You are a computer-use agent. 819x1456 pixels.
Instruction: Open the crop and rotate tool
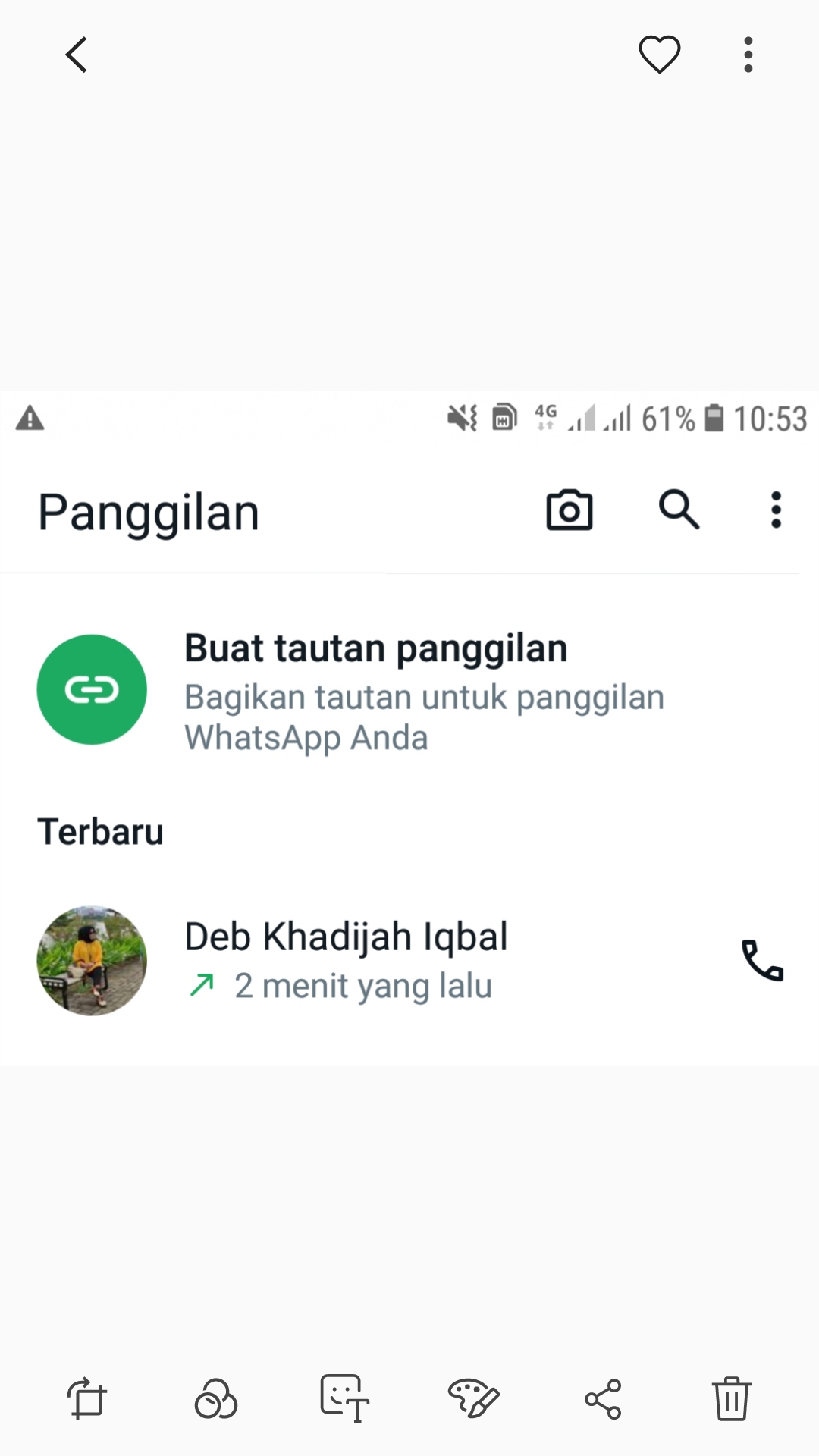pos(87,1398)
